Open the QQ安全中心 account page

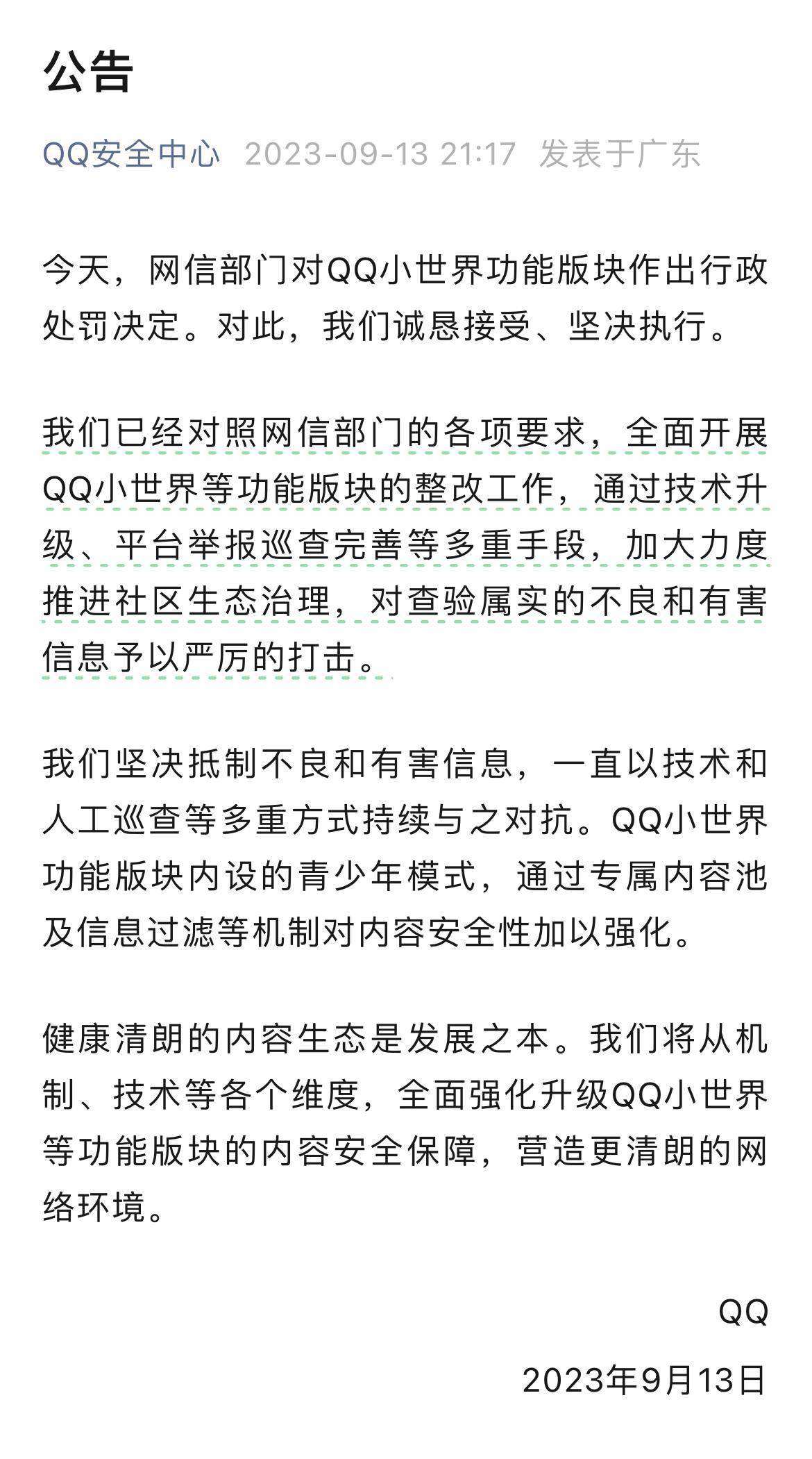tap(131, 154)
